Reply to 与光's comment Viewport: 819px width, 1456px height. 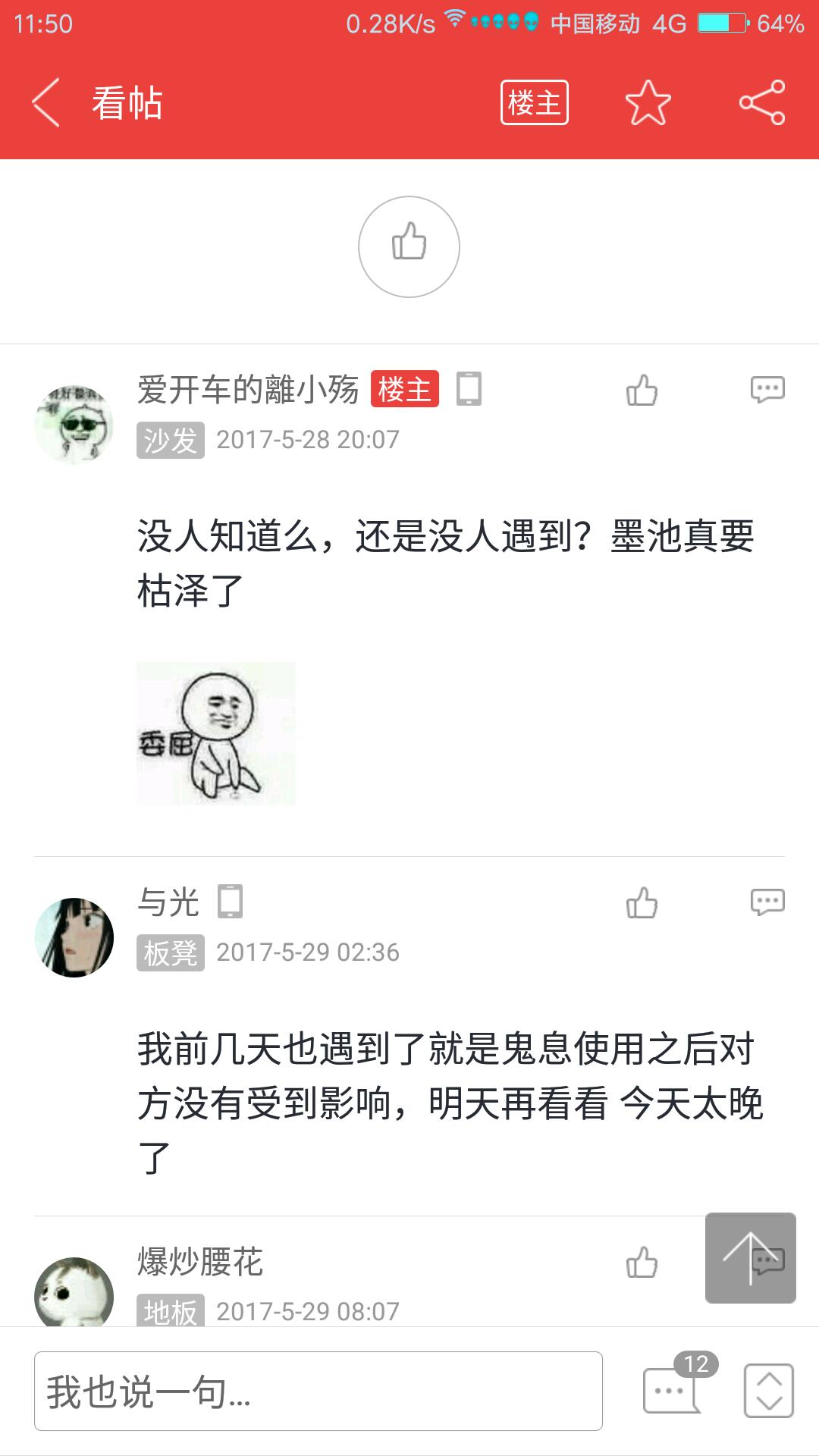pos(767,902)
